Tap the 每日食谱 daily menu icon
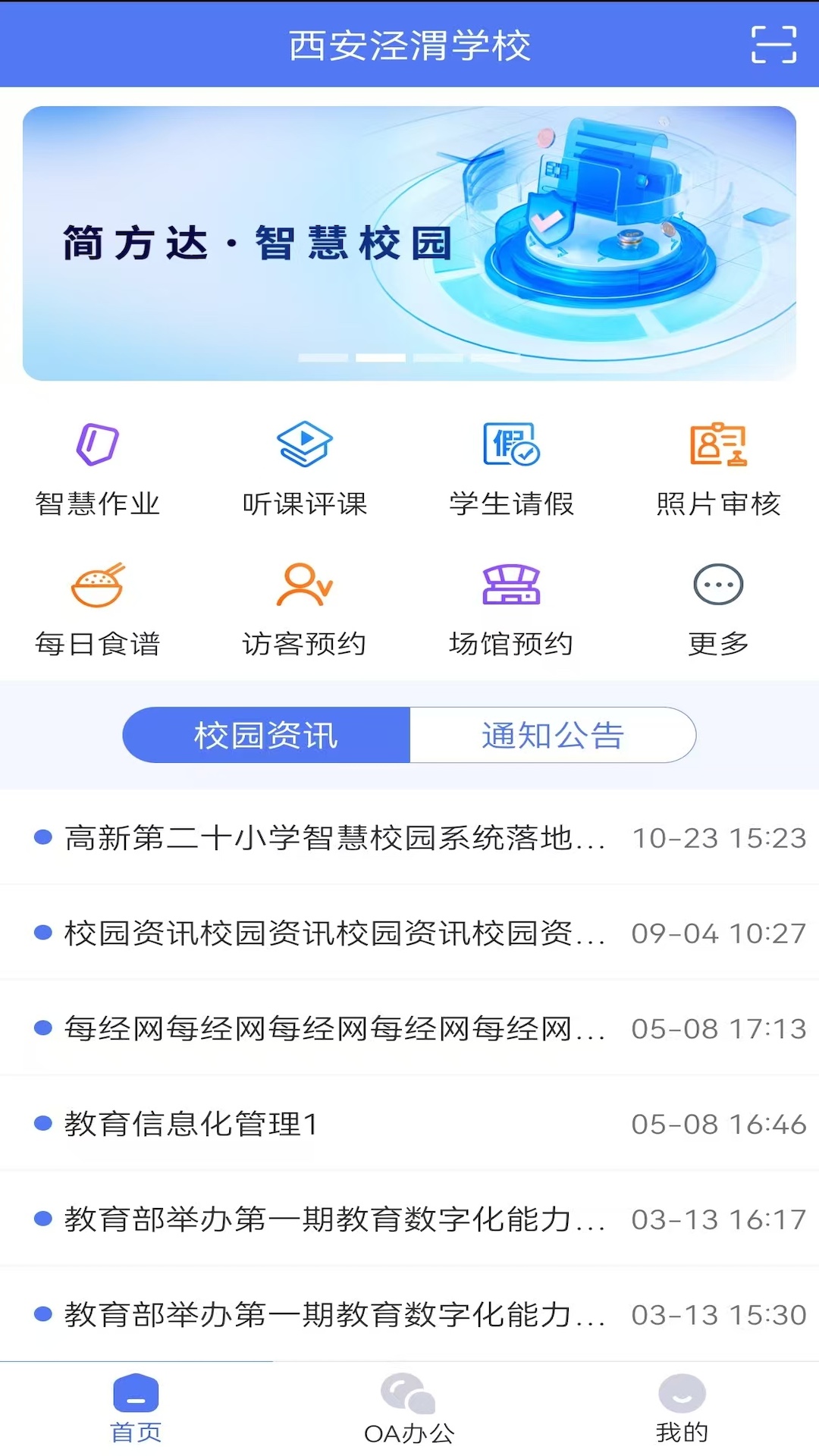The height and width of the screenshot is (1456, 819). click(99, 607)
